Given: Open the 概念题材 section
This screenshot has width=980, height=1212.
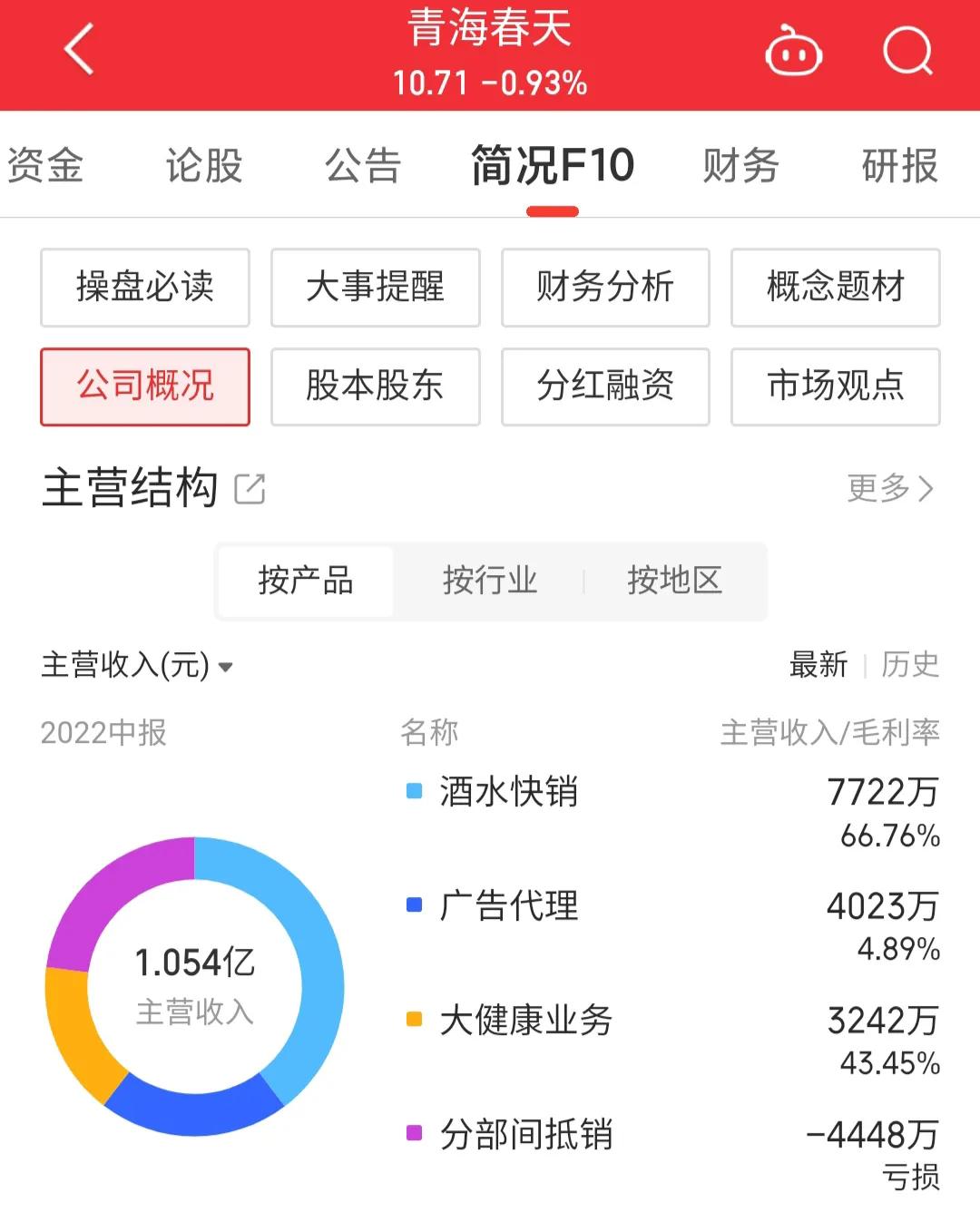Looking at the screenshot, I should click(835, 288).
